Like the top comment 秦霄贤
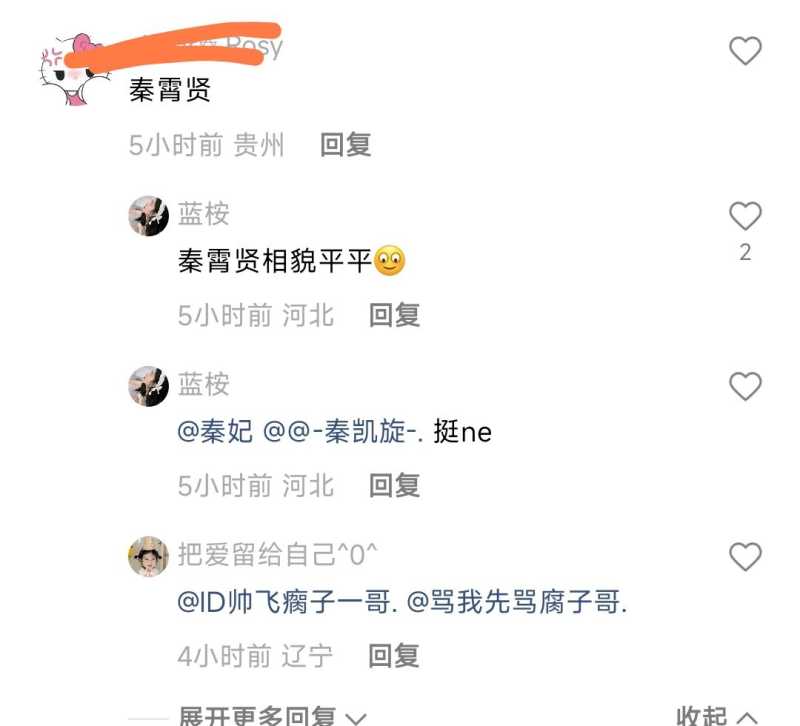The height and width of the screenshot is (726, 800). 745,50
